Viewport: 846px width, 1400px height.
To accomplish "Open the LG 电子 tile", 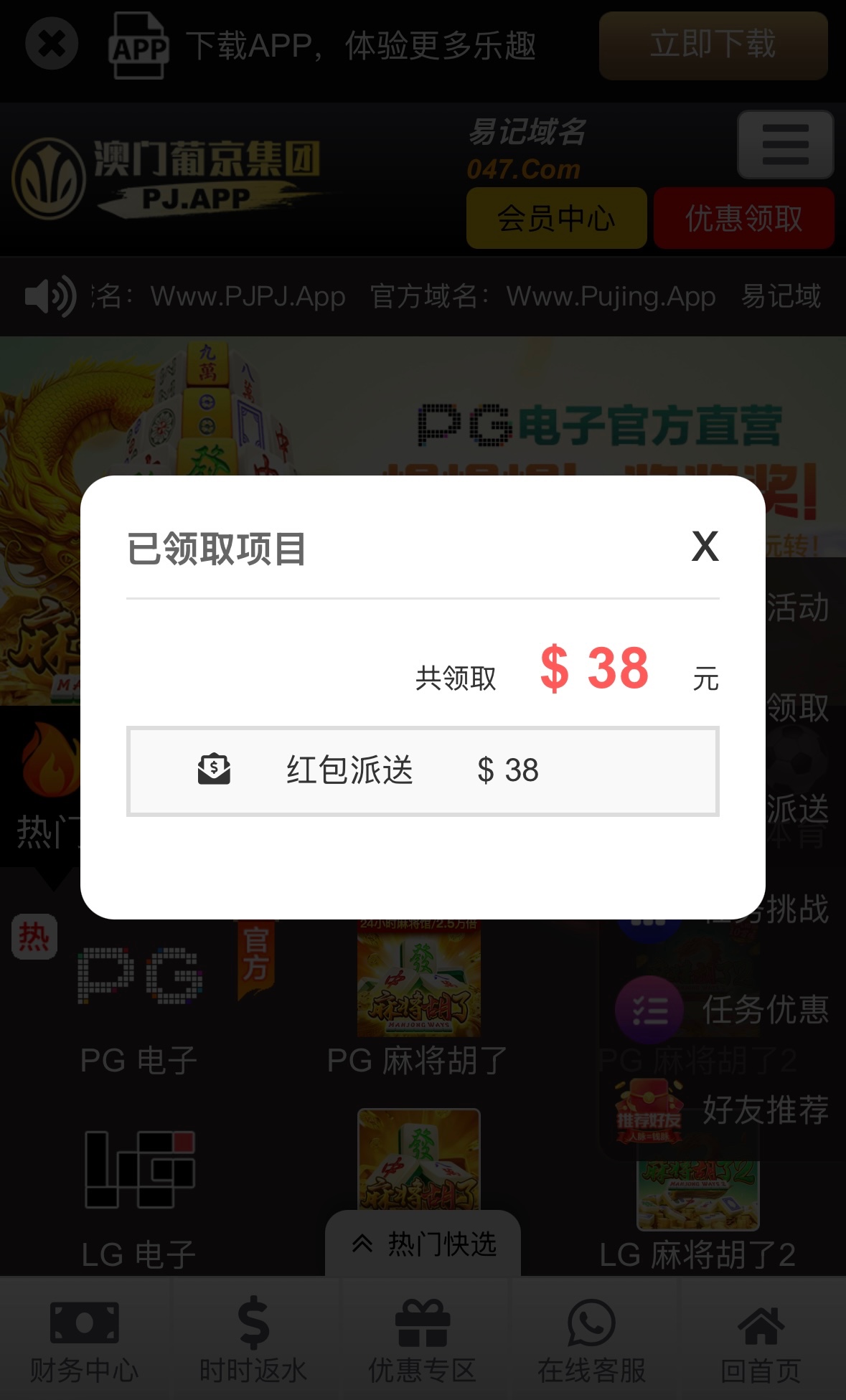I will (140, 1191).
